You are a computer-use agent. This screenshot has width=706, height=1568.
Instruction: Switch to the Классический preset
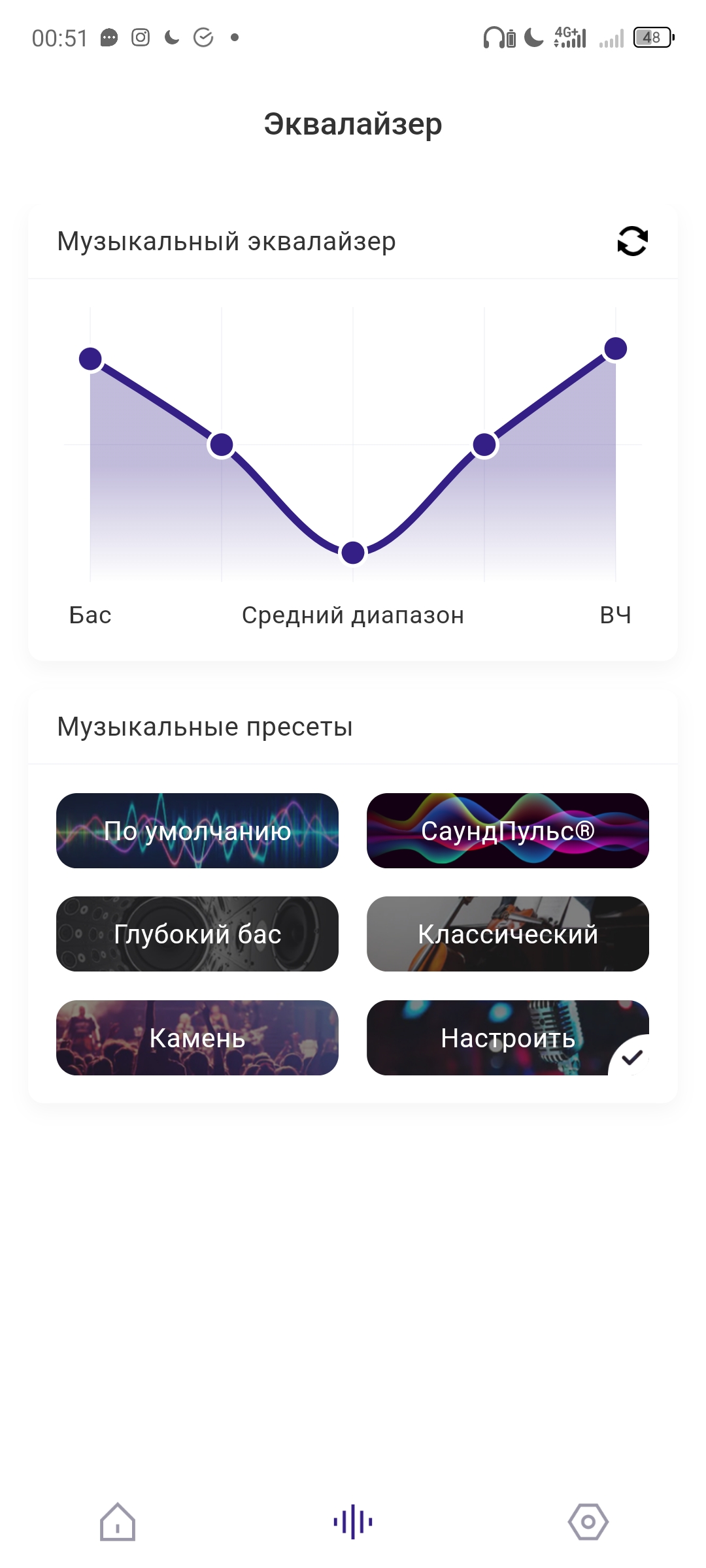[x=508, y=934]
